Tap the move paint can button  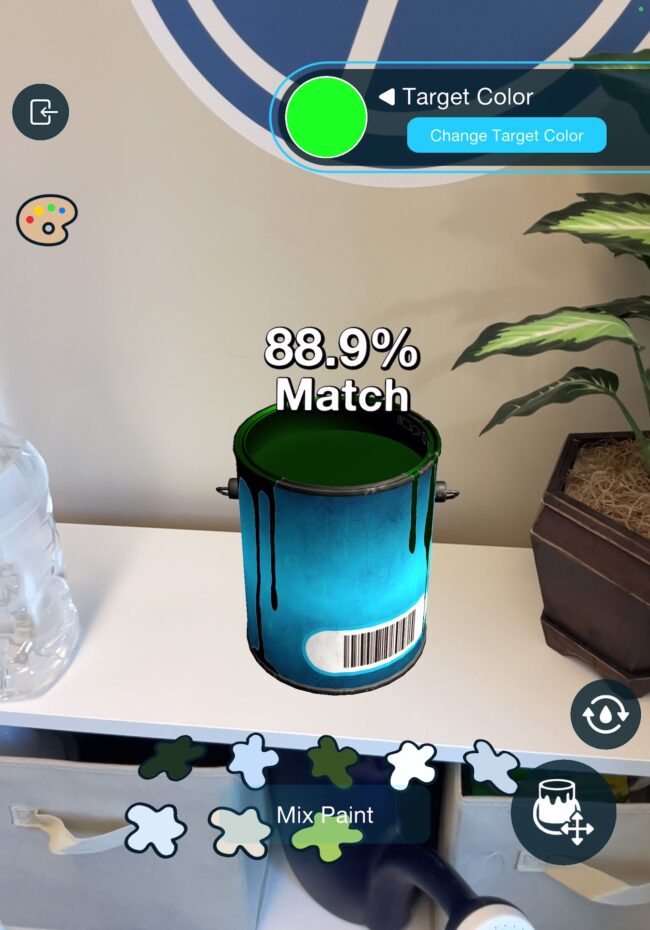[x=563, y=812]
